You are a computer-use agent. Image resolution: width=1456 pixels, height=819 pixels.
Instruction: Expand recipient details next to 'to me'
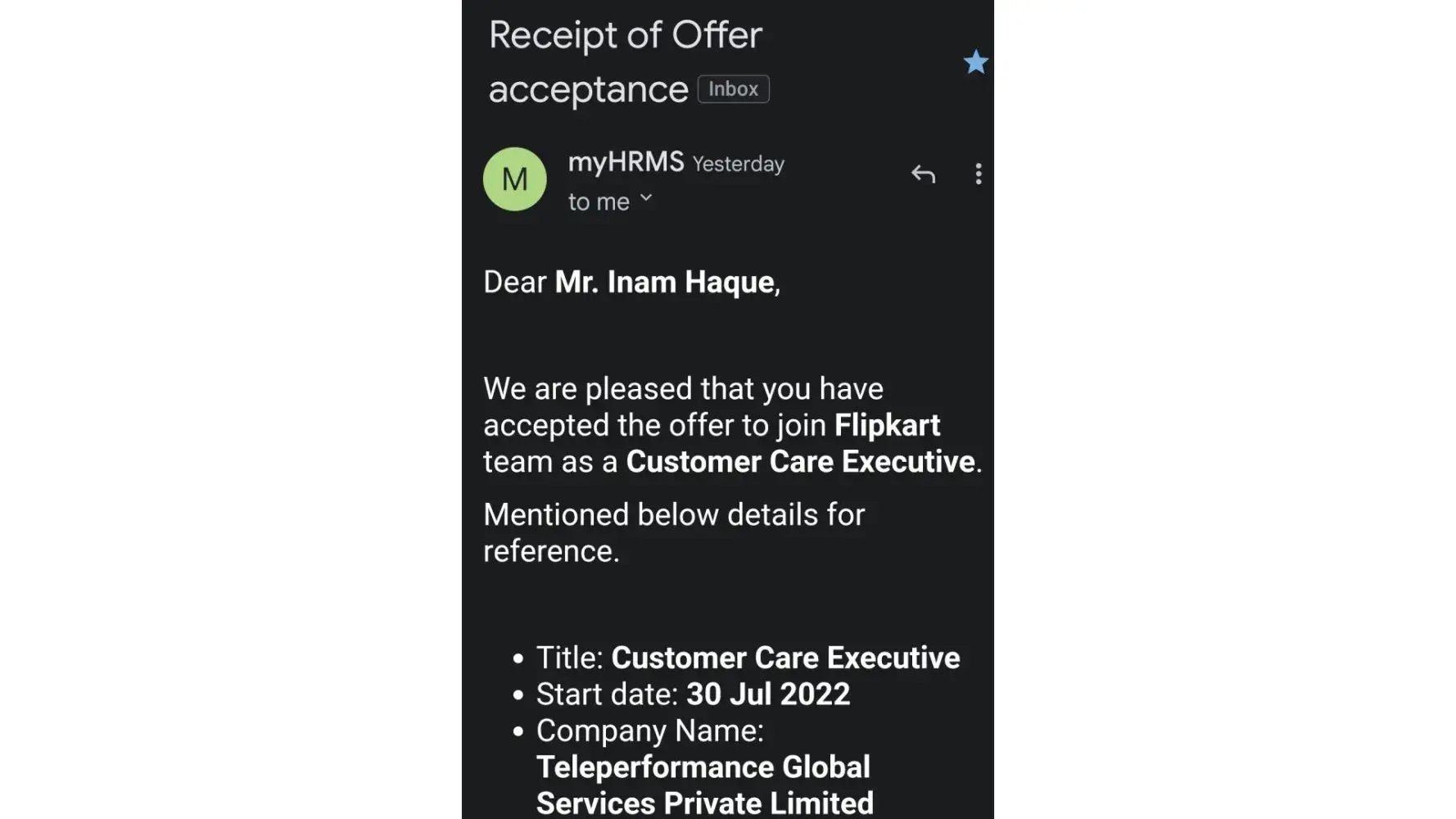click(645, 198)
